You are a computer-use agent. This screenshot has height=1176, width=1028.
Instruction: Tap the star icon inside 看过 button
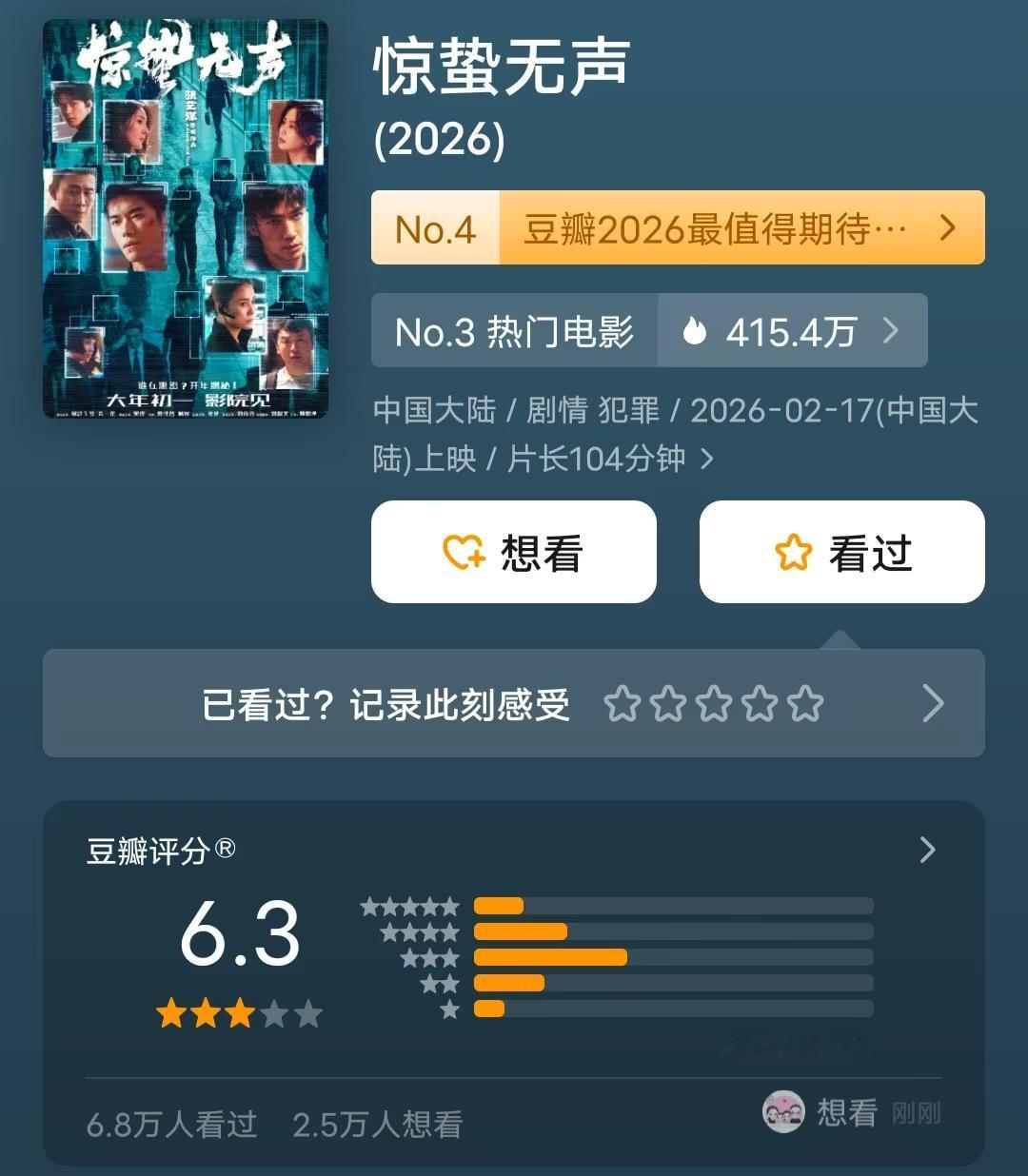coord(795,552)
